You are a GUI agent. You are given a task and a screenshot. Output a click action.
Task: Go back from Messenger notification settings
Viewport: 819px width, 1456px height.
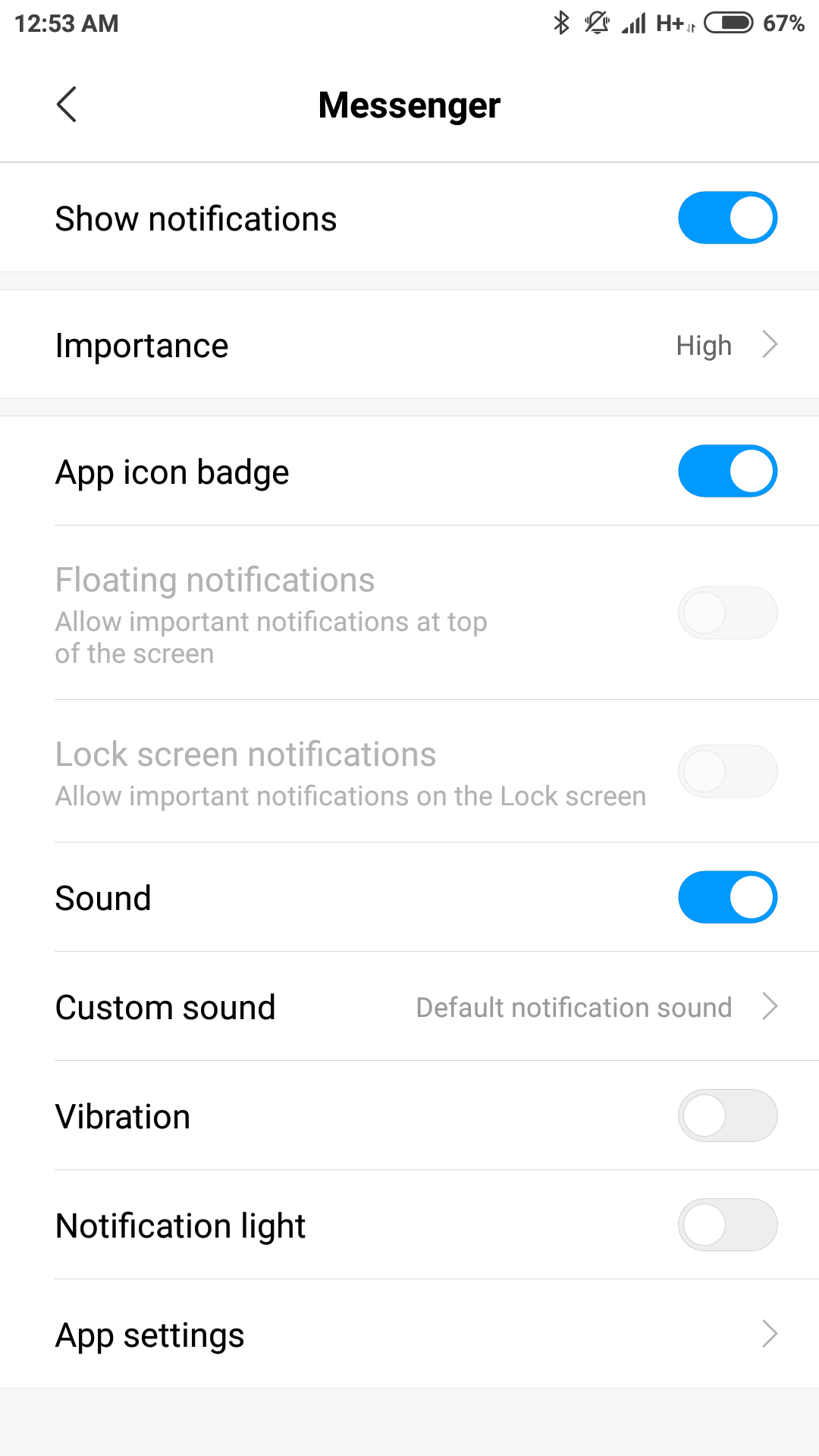(67, 105)
